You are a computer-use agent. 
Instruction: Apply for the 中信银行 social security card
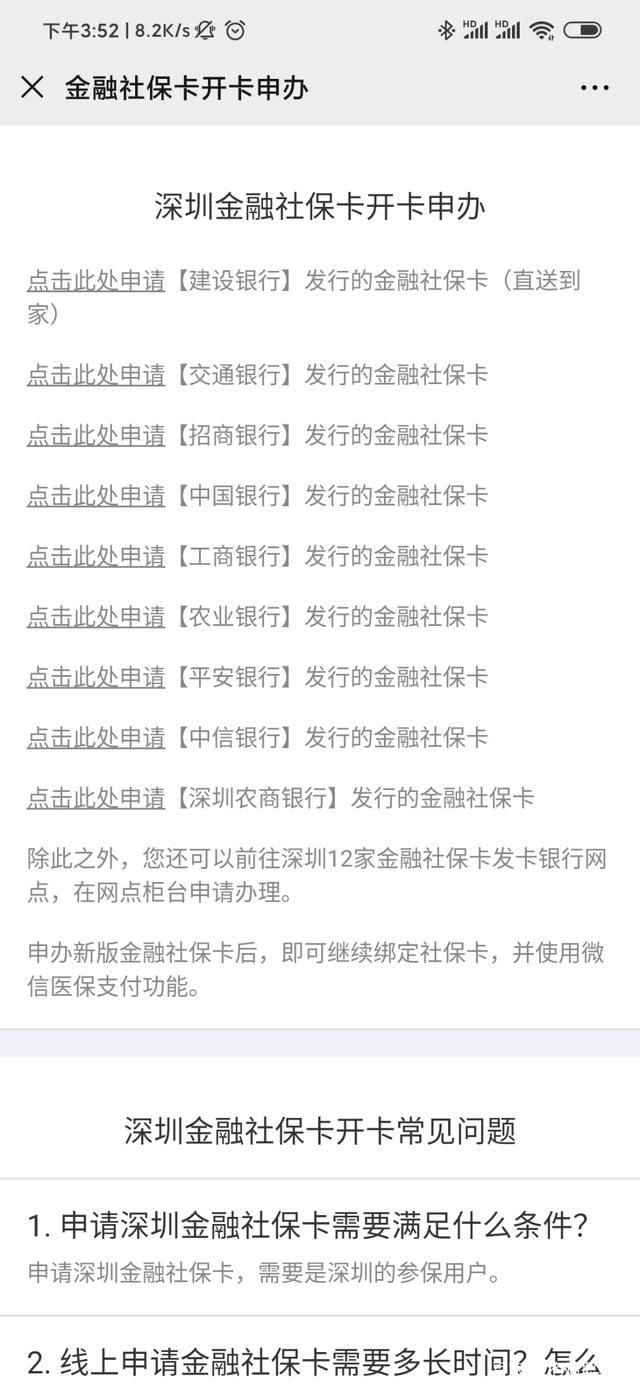(x=96, y=738)
